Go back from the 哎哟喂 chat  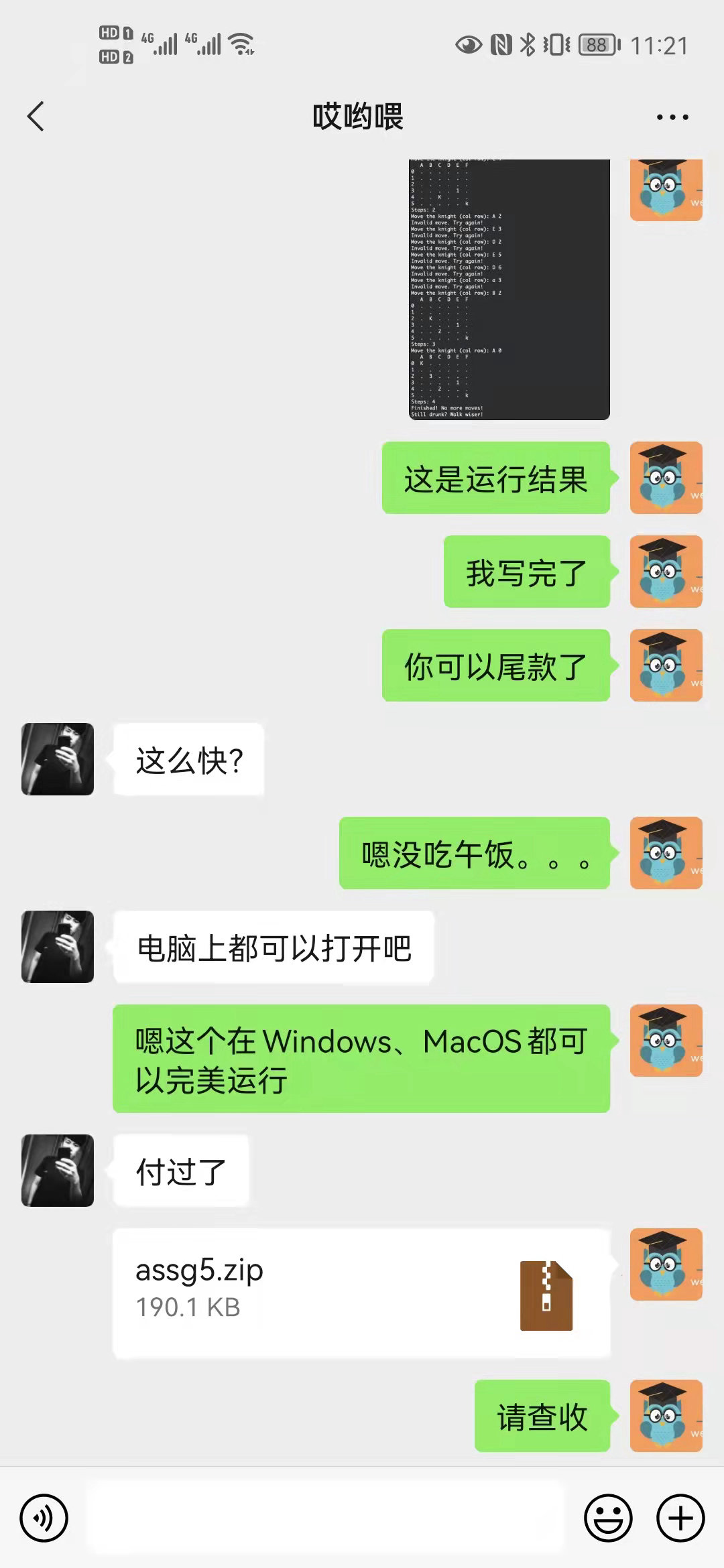pyautogui.click(x=36, y=117)
